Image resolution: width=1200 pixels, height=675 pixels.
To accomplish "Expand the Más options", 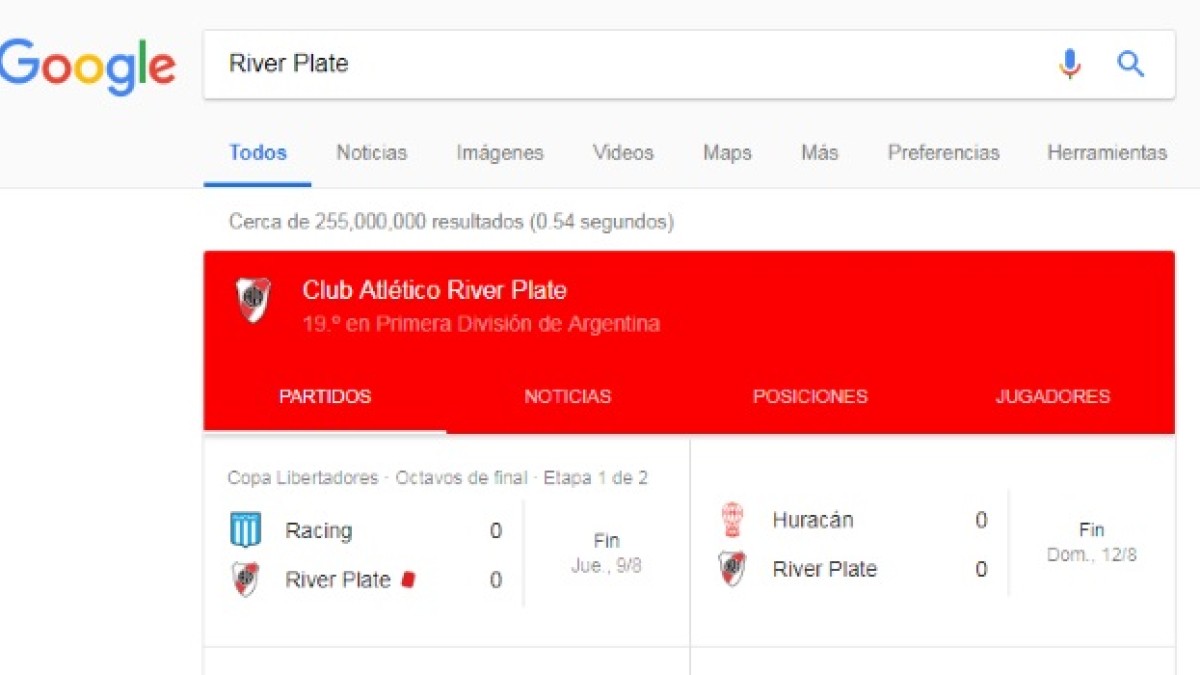I will (819, 153).
